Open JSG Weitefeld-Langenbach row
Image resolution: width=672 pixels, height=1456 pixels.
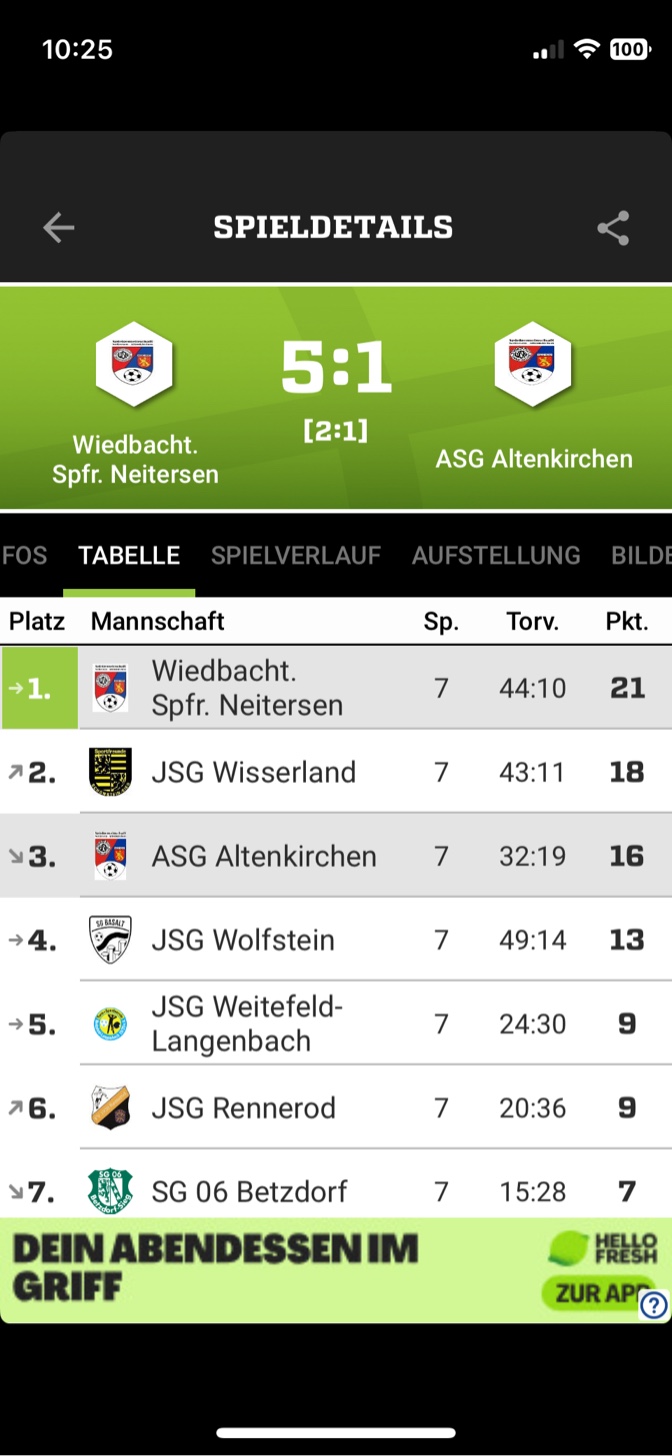point(336,1024)
